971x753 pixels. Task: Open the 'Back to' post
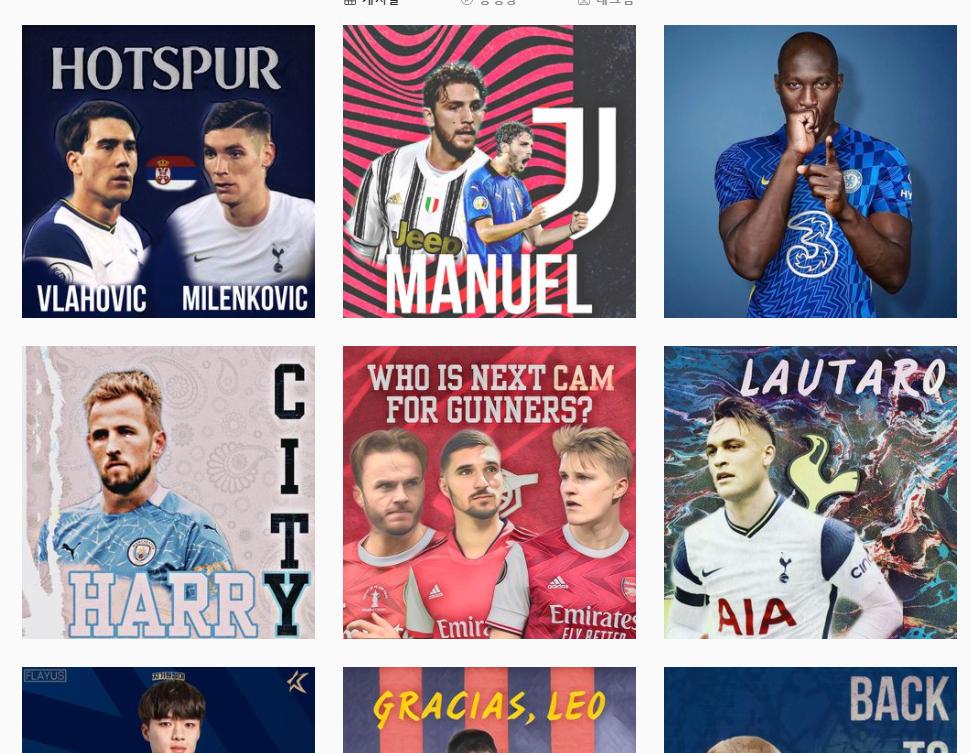810,710
